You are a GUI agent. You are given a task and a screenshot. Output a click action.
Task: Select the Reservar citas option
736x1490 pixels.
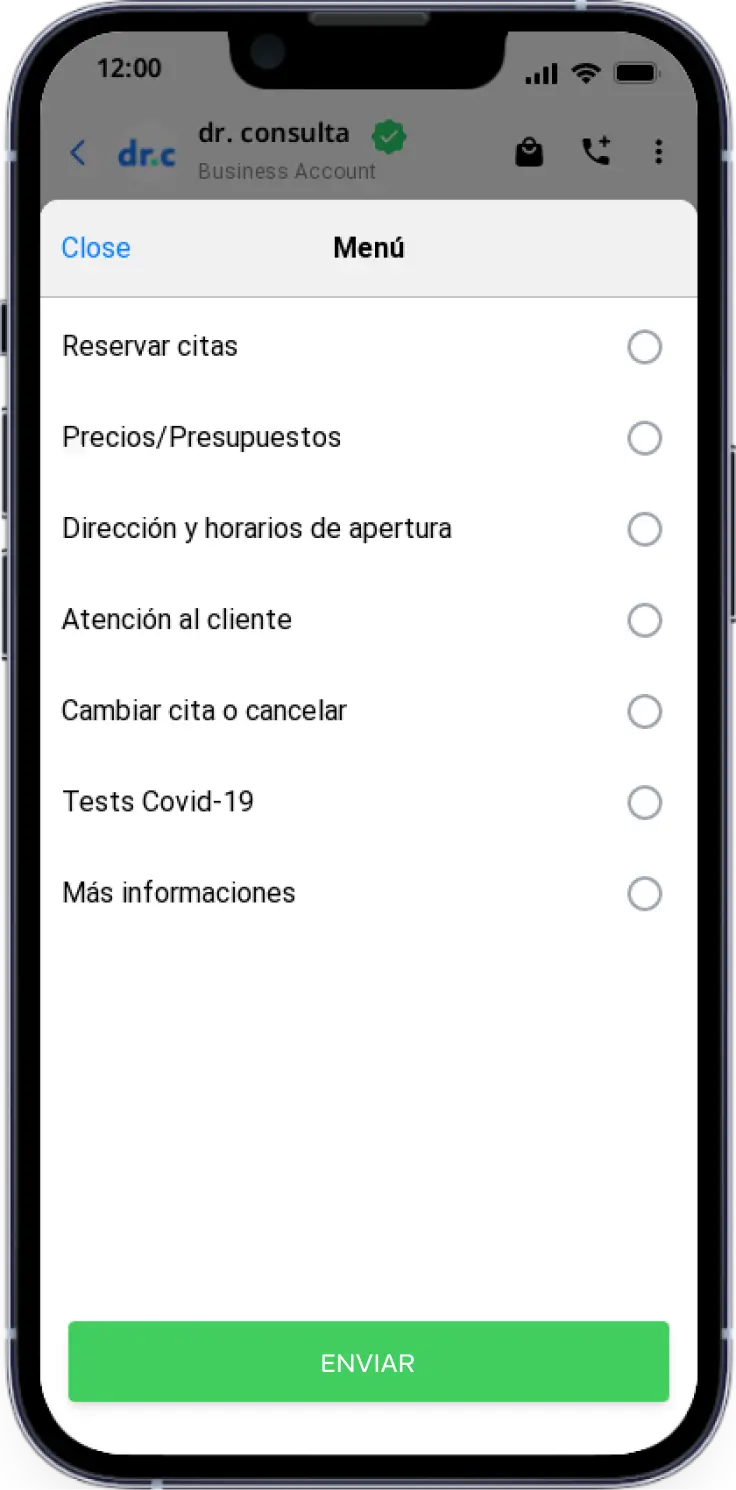point(368,347)
